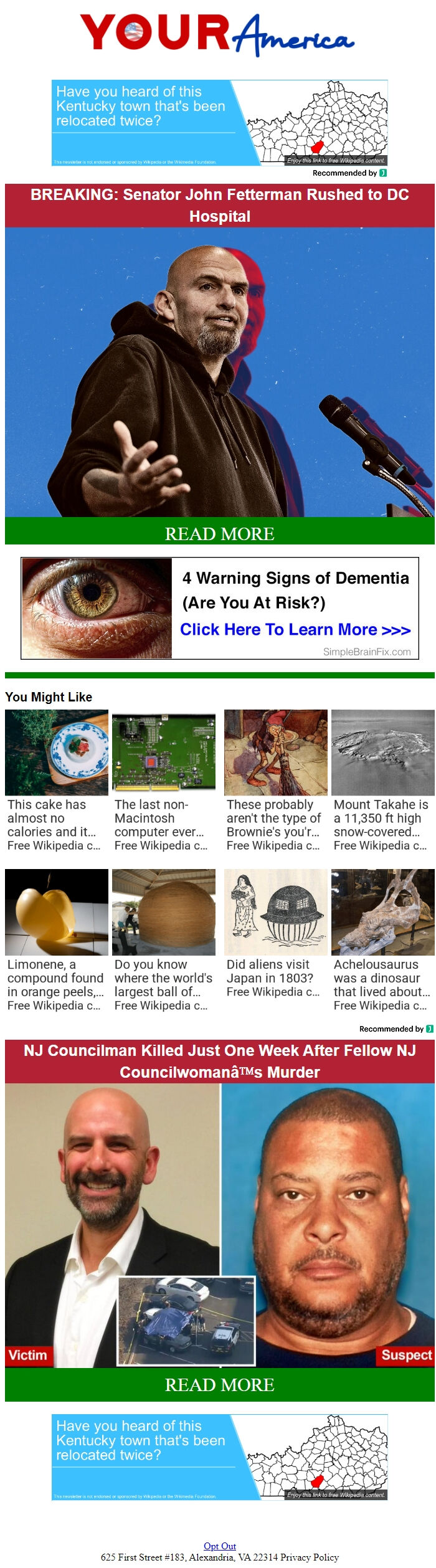436x1568 pixels.
Task: Open the Senator John Fetterman breaking headline
Action: pos(219,206)
